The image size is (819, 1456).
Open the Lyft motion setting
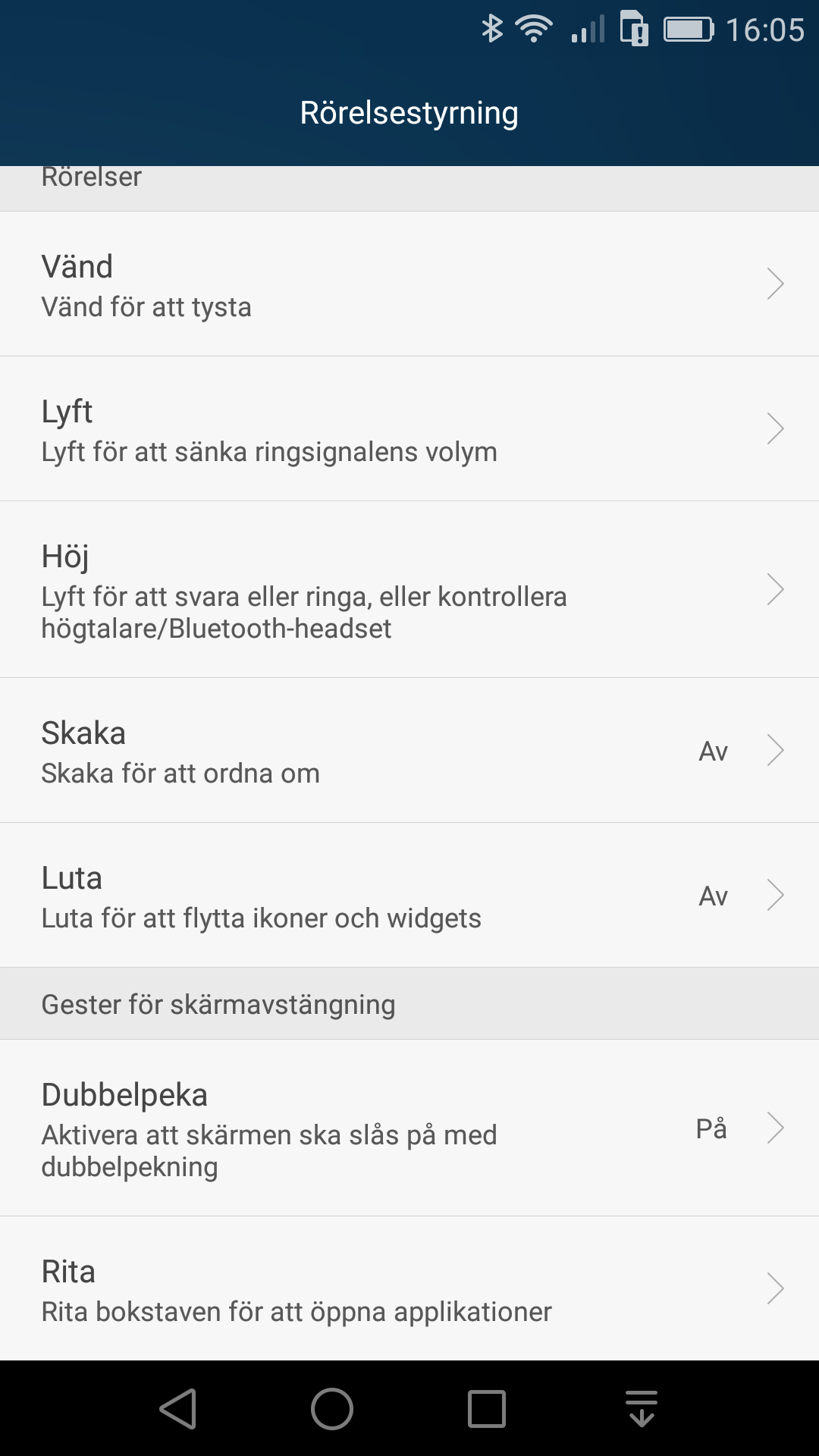coord(409,428)
